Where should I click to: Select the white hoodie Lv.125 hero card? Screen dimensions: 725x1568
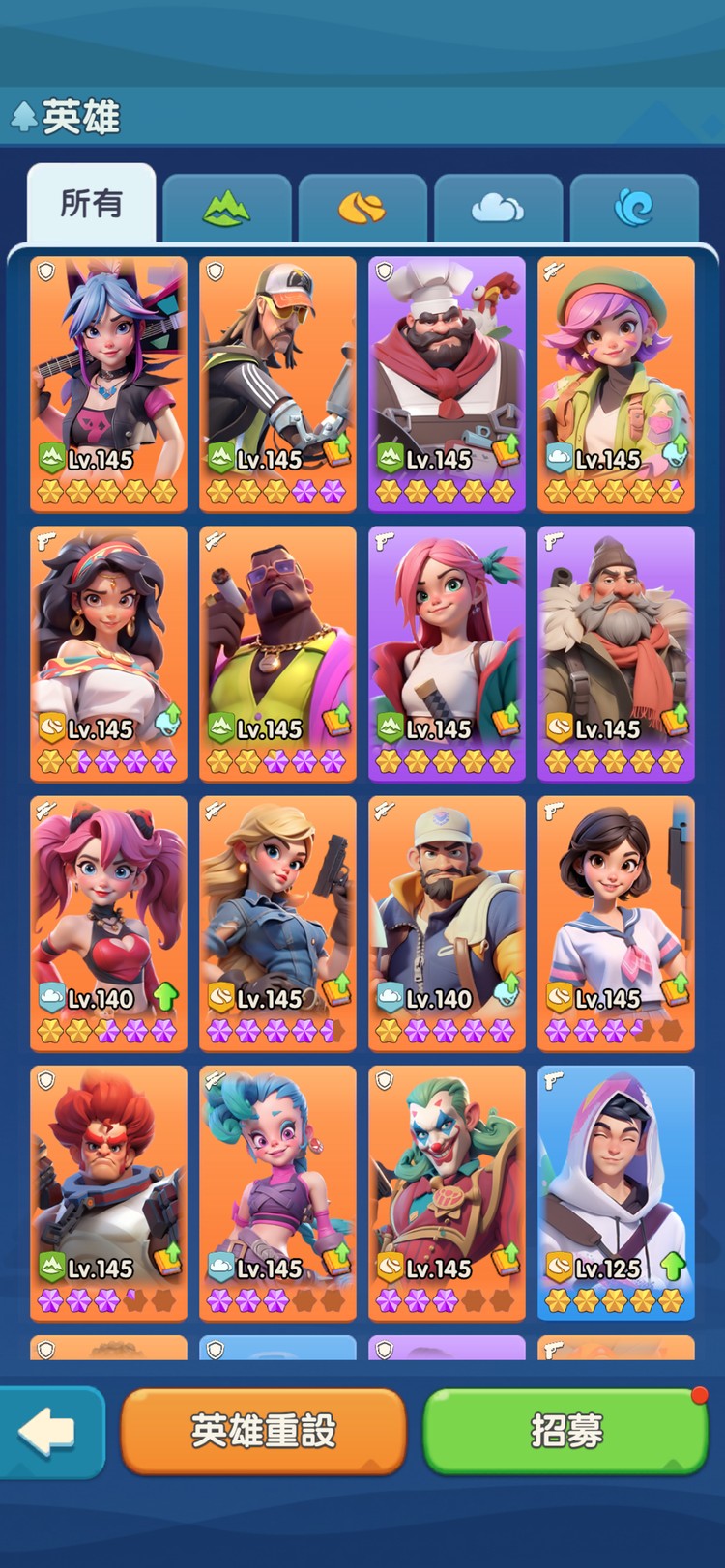click(616, 1191)
